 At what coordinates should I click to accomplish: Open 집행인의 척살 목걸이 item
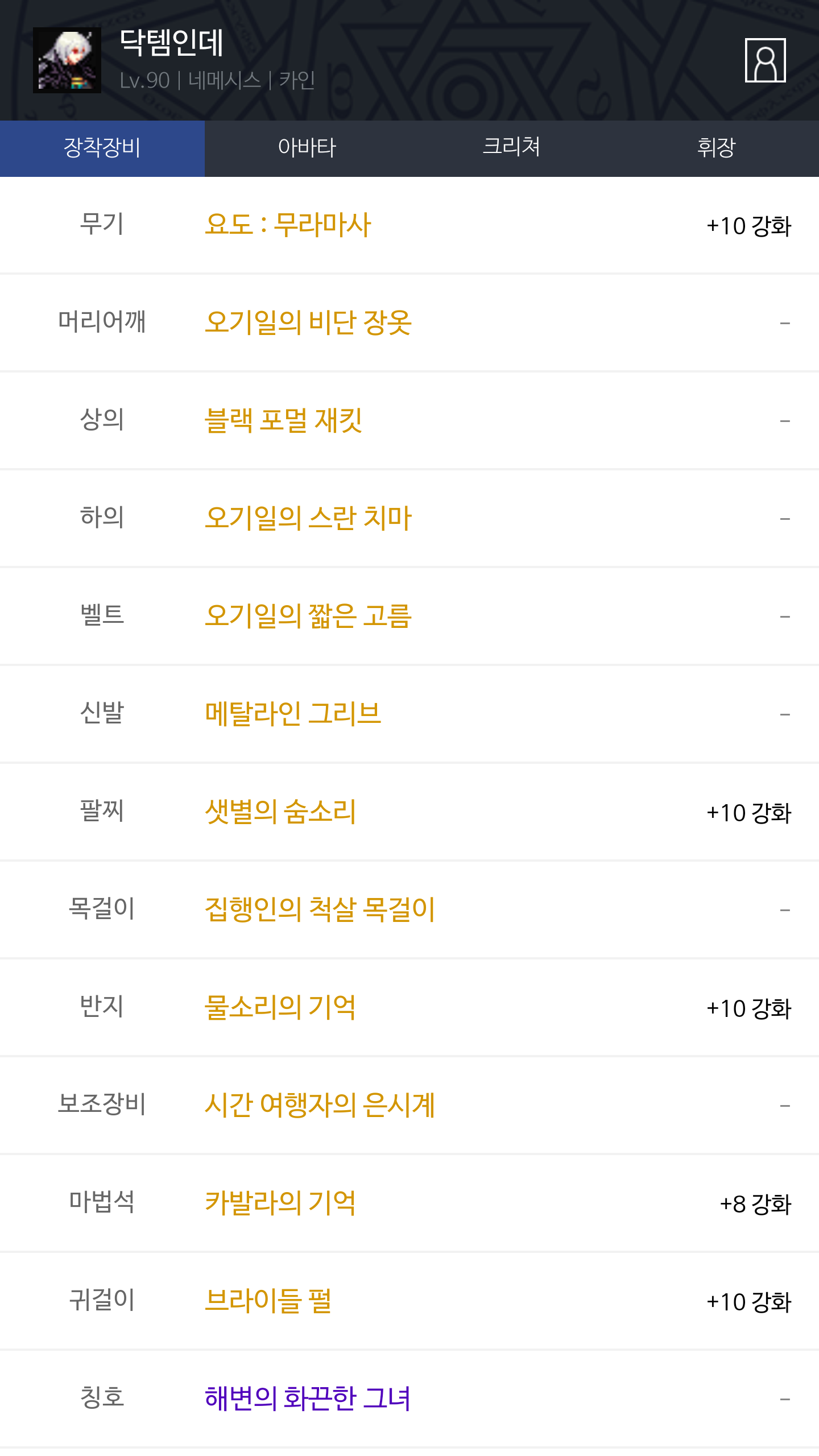click(320, 909)
